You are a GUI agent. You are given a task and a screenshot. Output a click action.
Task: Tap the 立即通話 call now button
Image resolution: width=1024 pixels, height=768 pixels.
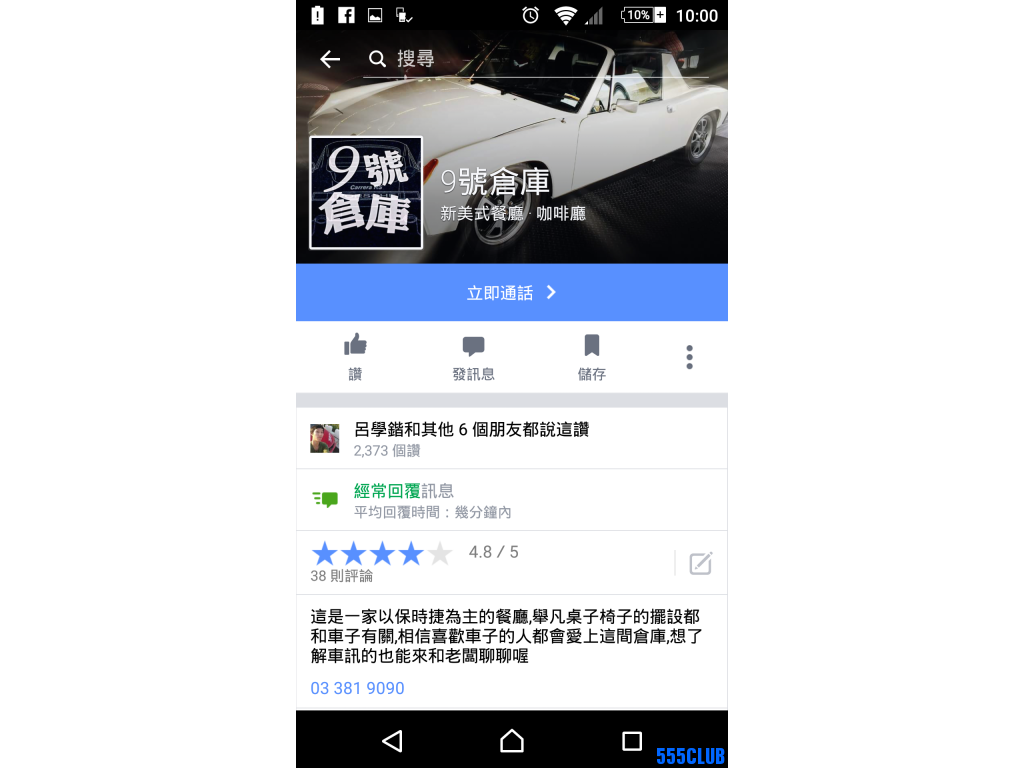pyautogui.click(x=511, y=293)
